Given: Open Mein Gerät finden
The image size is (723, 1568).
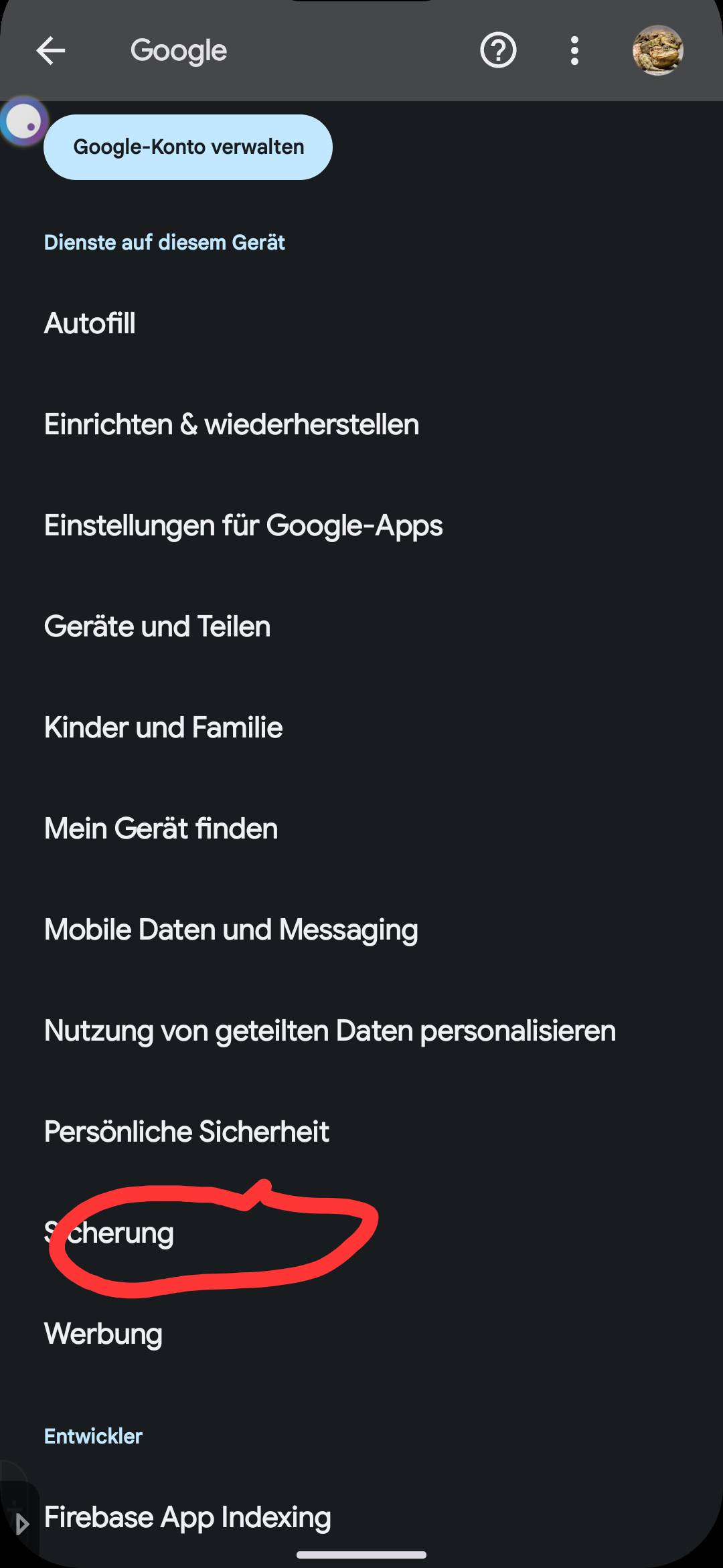Looking at the screenshot, I should click(161, 829).
